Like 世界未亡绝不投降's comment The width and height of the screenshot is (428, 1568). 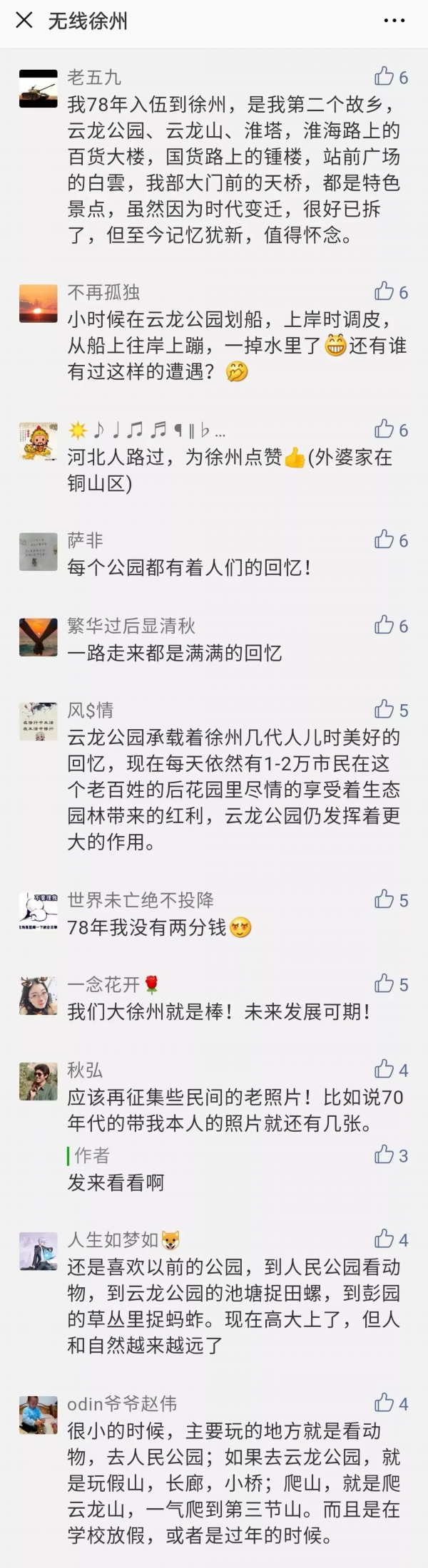click(x=384, y=899)
